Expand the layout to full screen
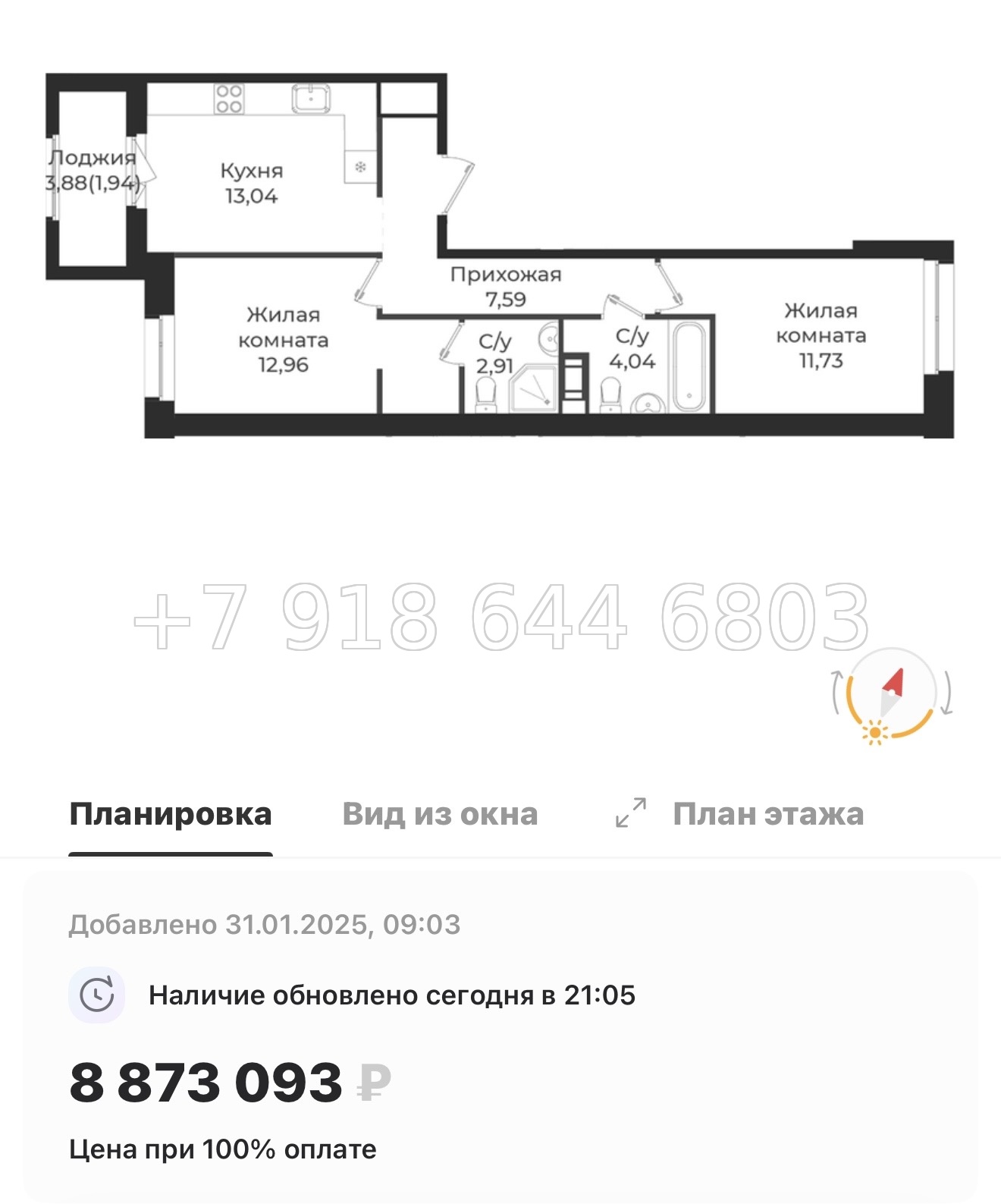 coord(630,813)
